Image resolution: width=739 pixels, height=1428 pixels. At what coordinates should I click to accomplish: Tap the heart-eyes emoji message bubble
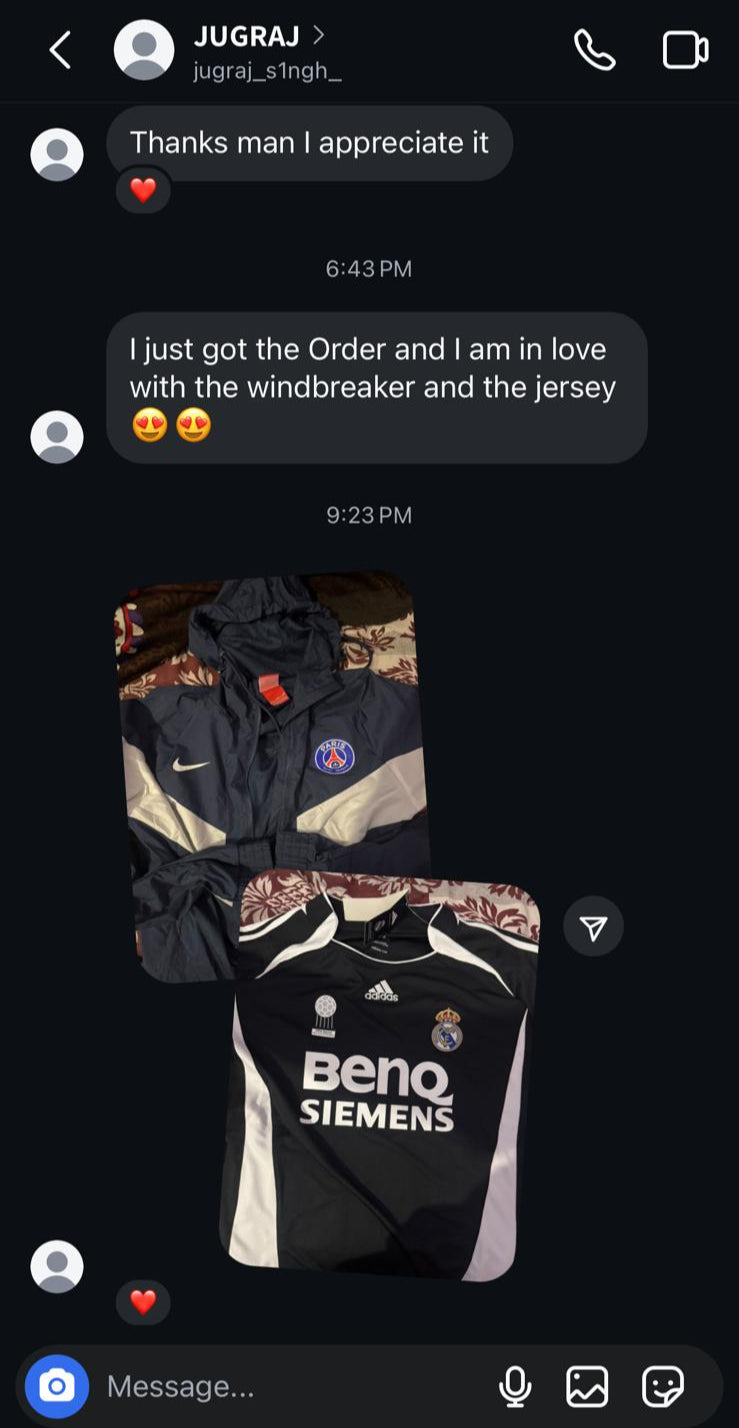tap(176, 427)
